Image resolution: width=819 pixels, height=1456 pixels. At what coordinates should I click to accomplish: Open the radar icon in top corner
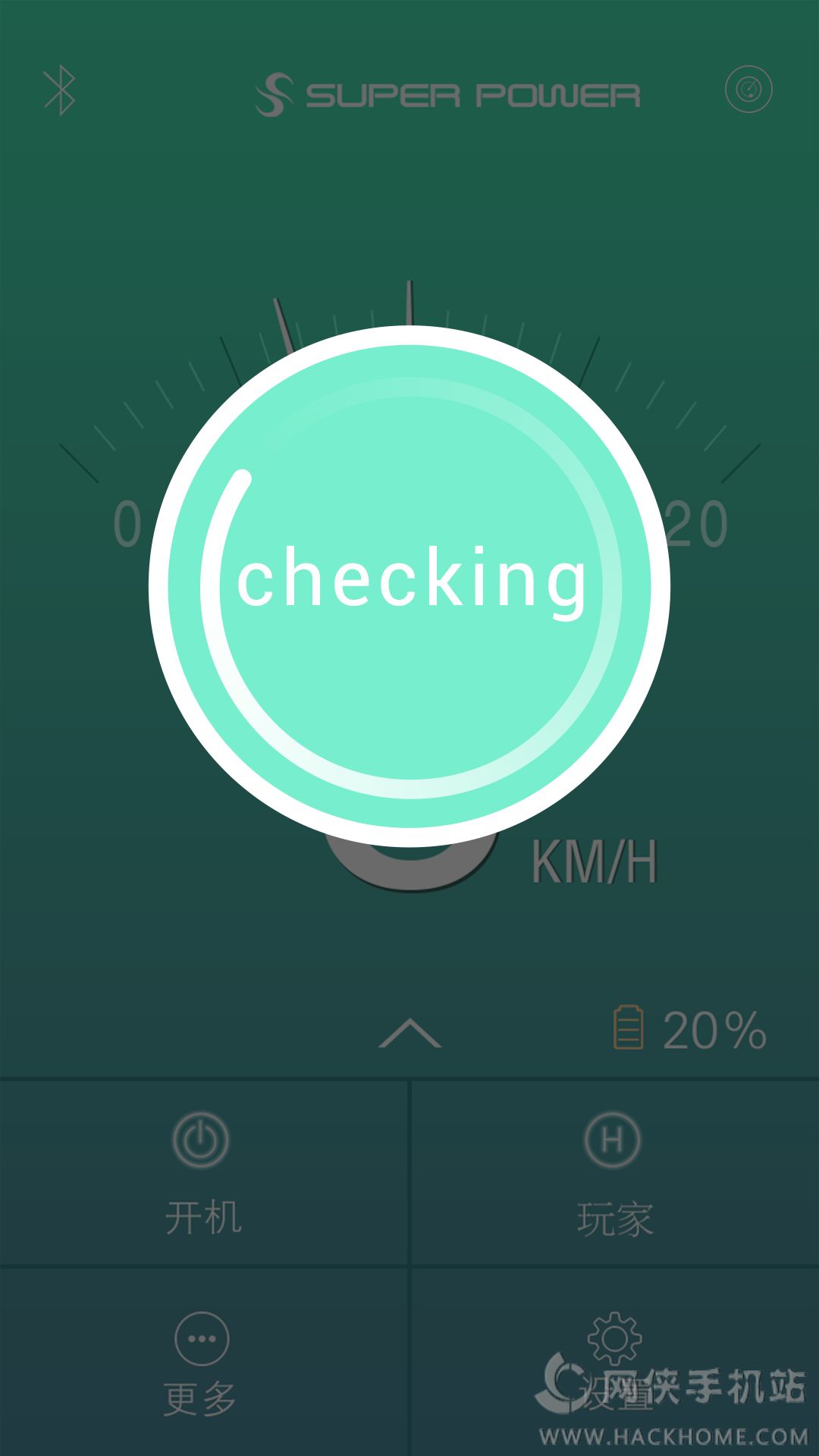[x=748, y=89]
